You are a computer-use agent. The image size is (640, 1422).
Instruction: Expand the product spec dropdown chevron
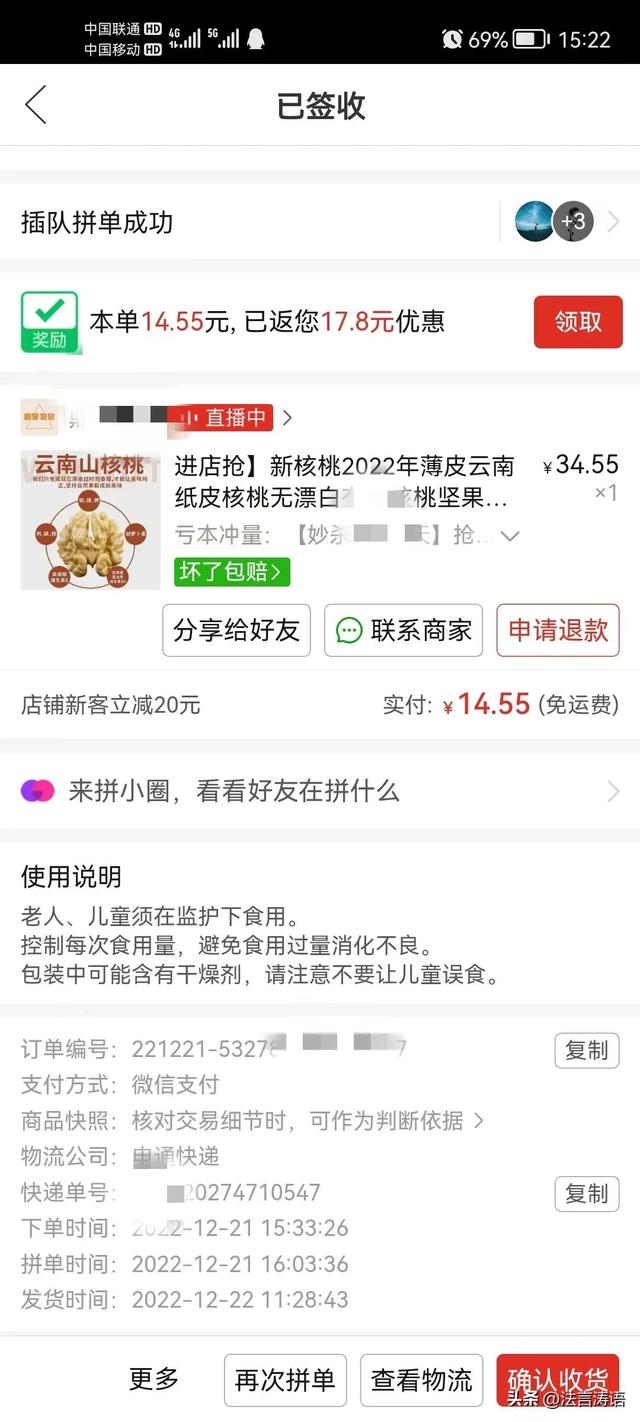(510, 536)
